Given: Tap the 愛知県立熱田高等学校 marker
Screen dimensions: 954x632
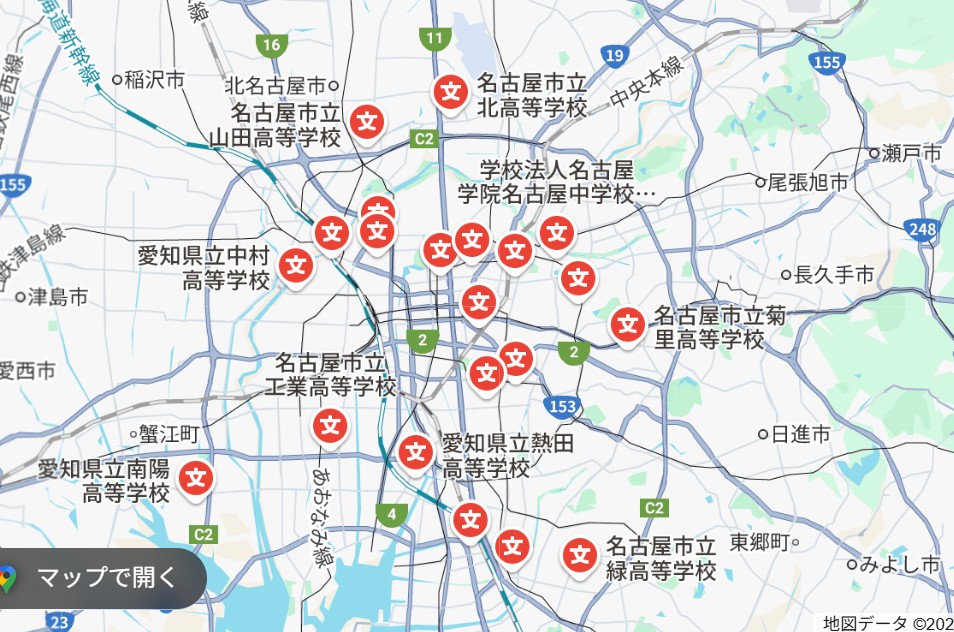Looking at the screenshot, I should coord(416,452).
